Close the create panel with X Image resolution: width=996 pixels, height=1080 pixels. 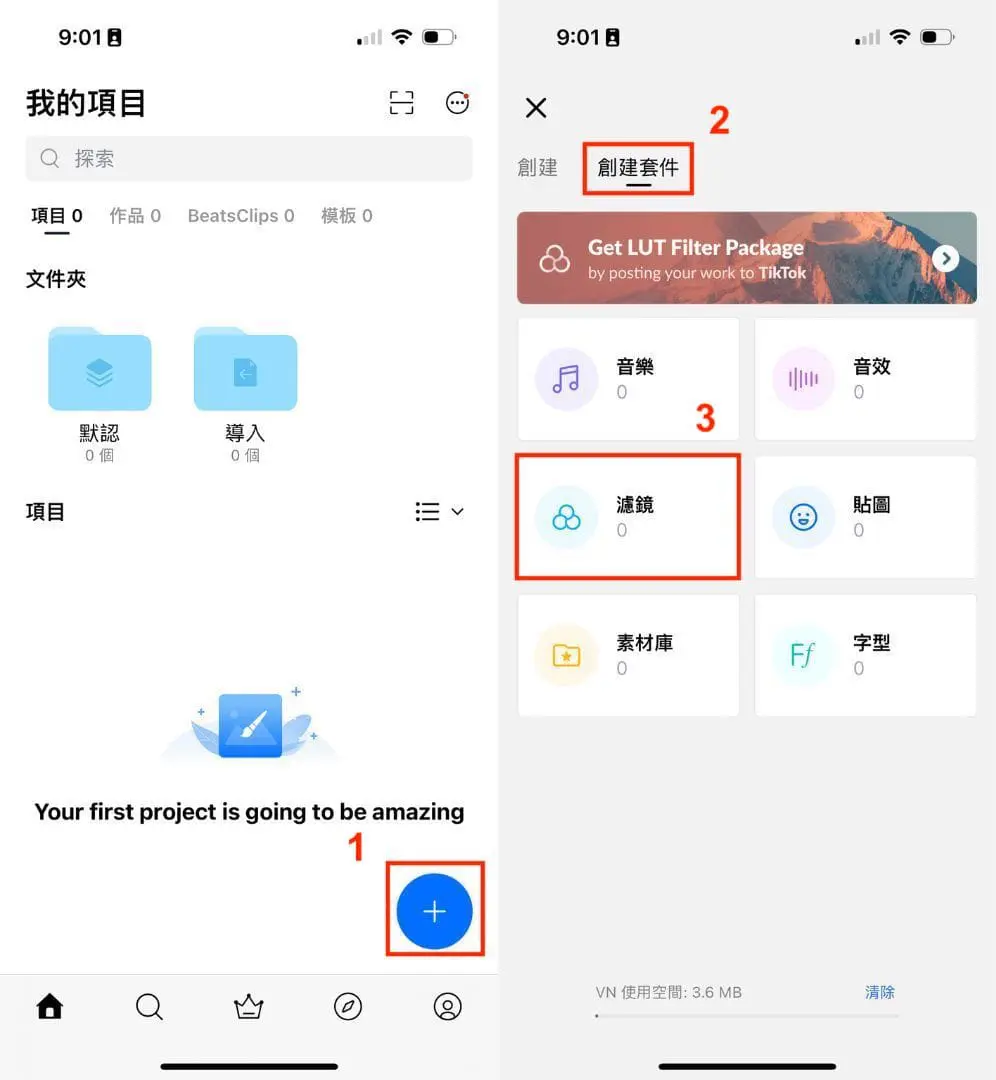pyautogui.click(x=536, y=108)
